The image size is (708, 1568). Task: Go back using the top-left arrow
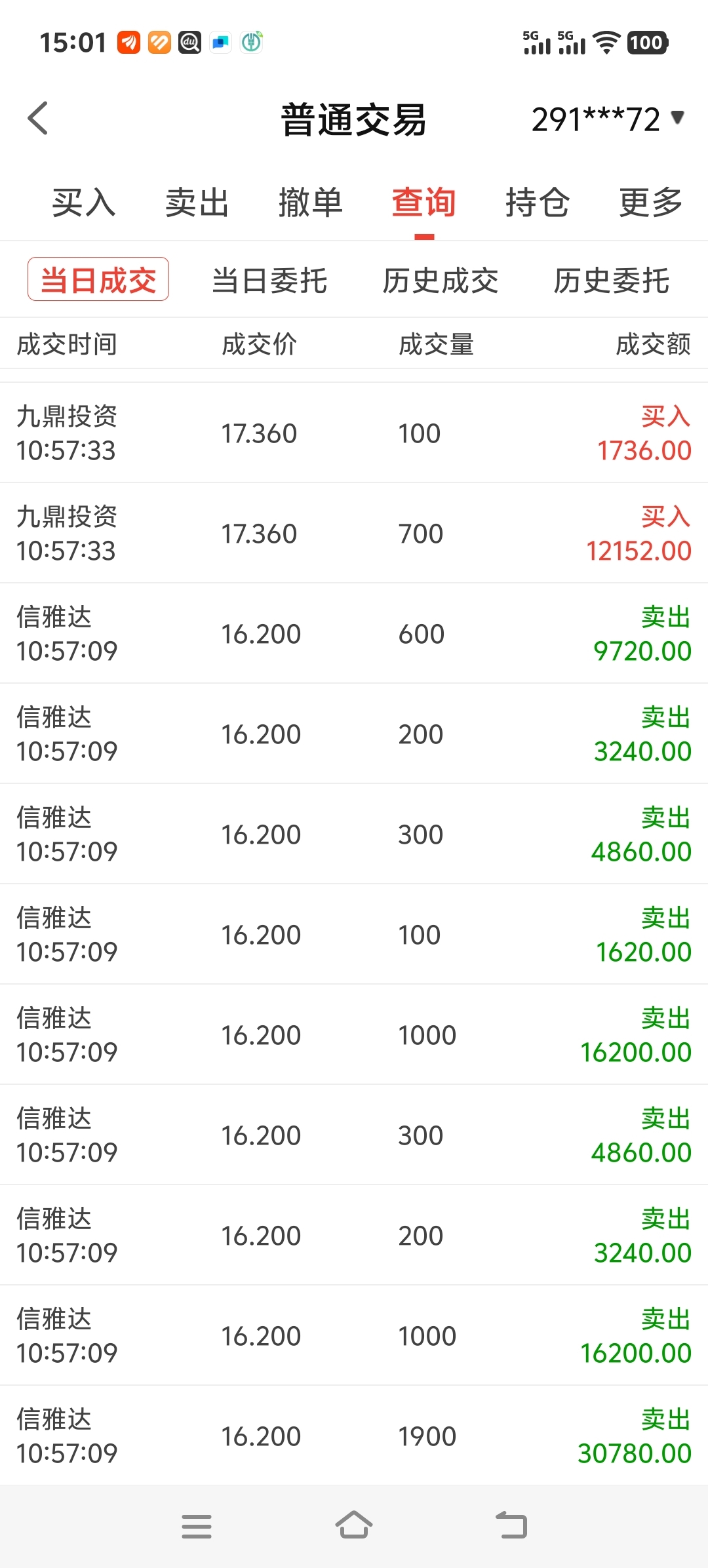[x=38, y=119]
